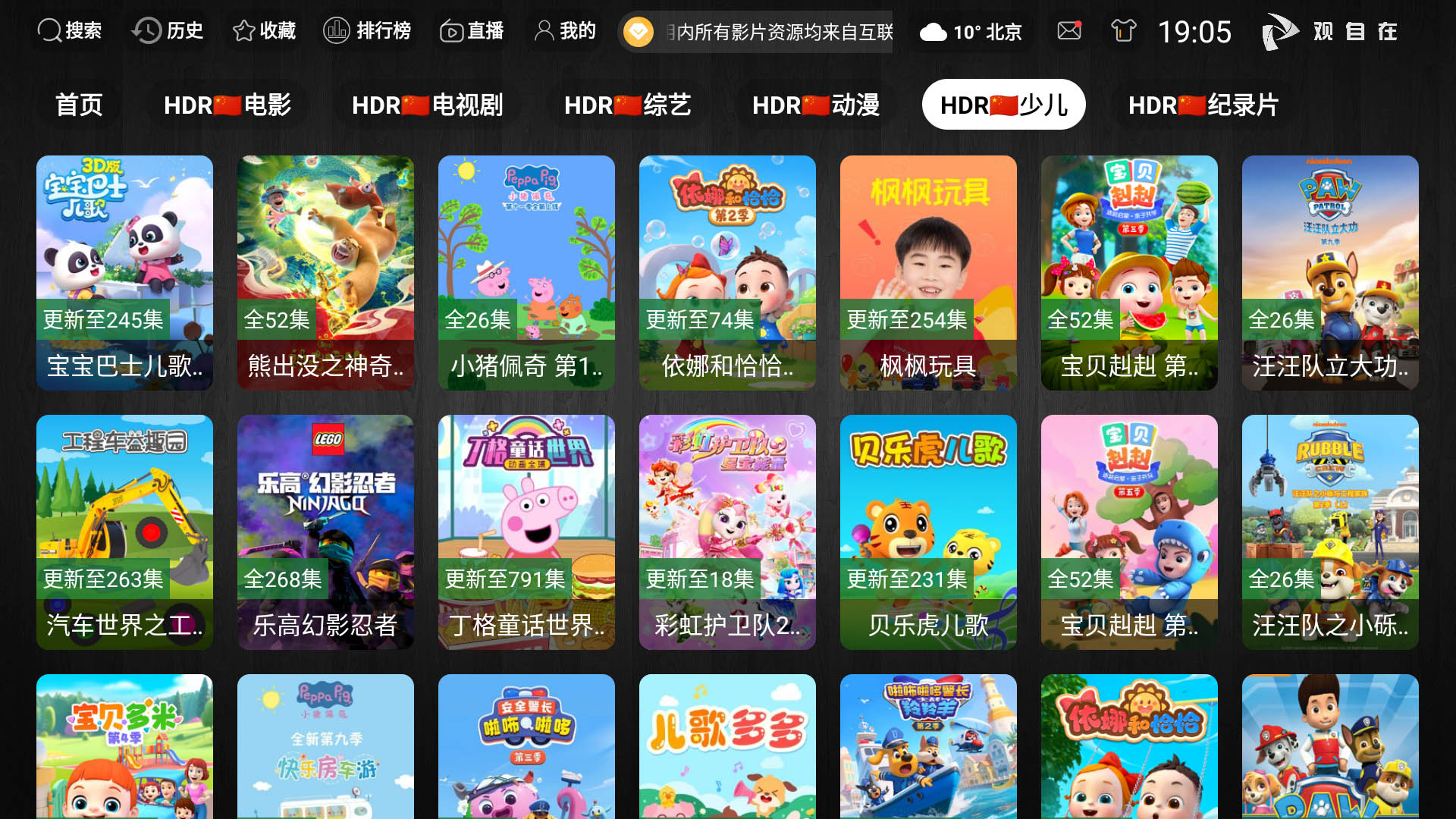Open 贝乐虎儿歌 show card

(x=928, y=532)
